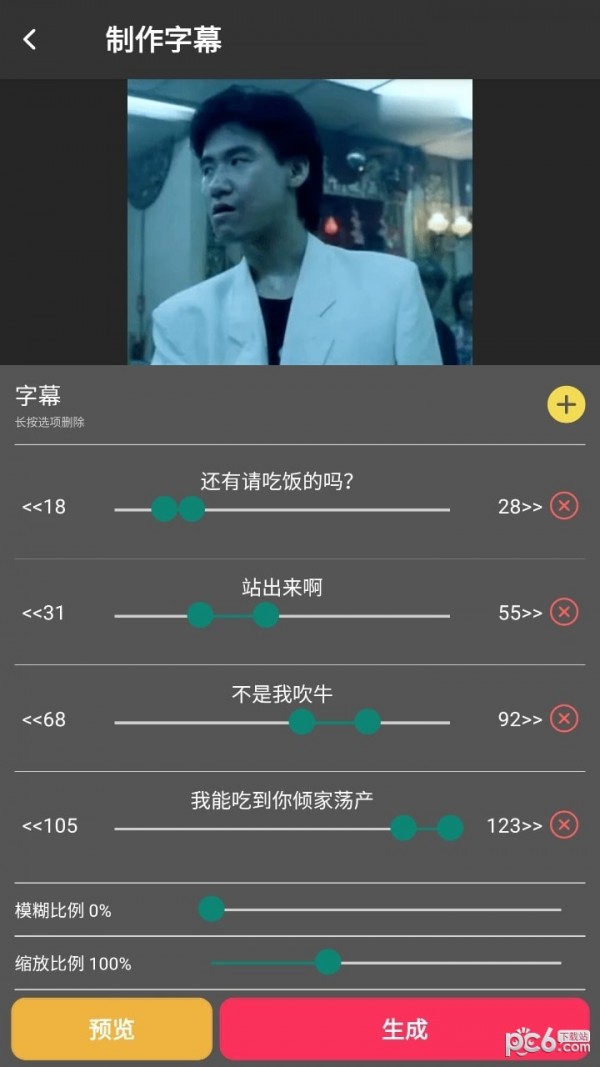Adjust the 模糊比例 blur slider
600x1067 pixels.
tap(212, 909)
